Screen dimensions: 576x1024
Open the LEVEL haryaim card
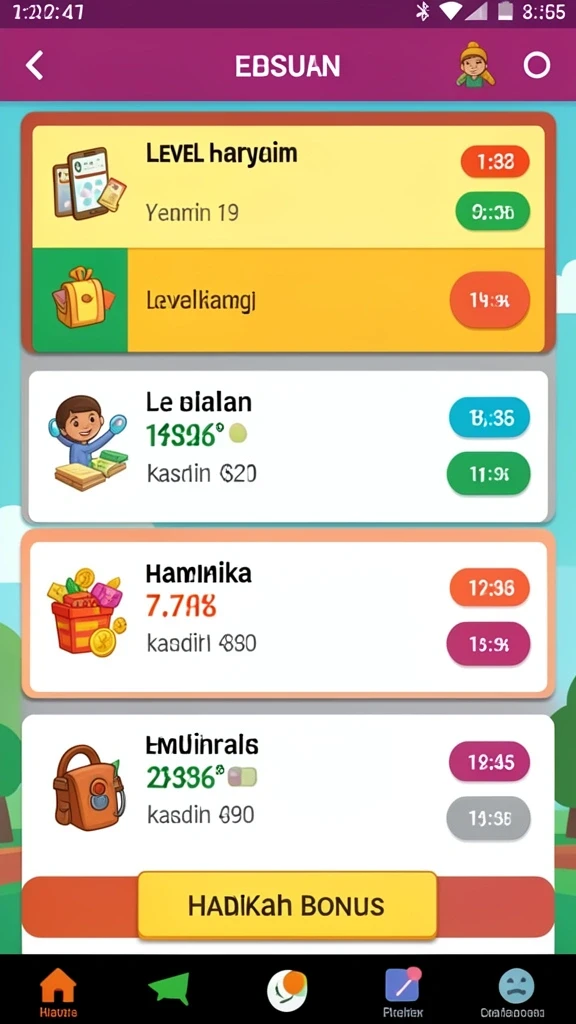288,187
